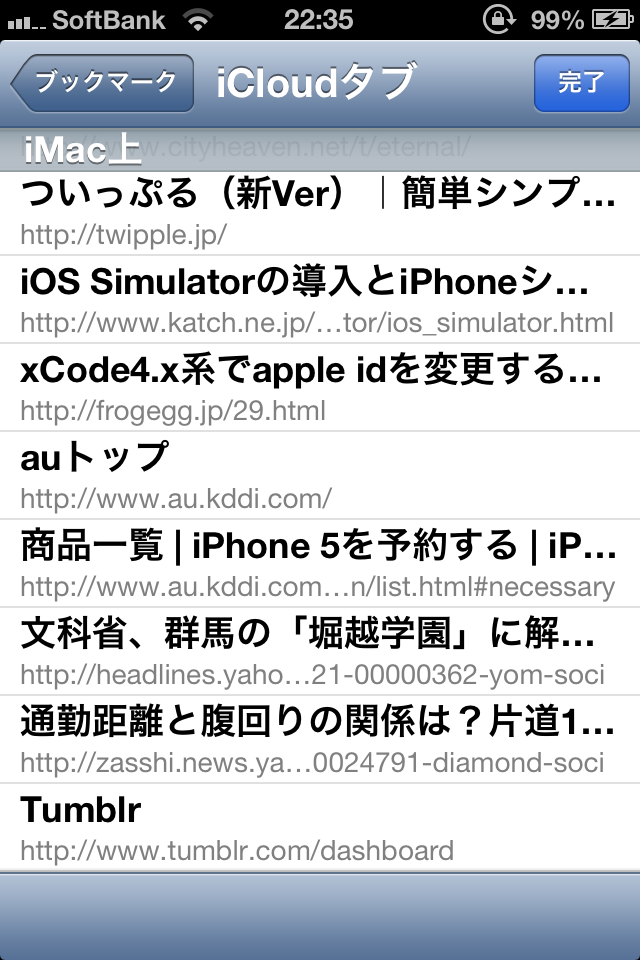
Task: Open the xCode4.x系でapple id tab
Action: [320, 388]
